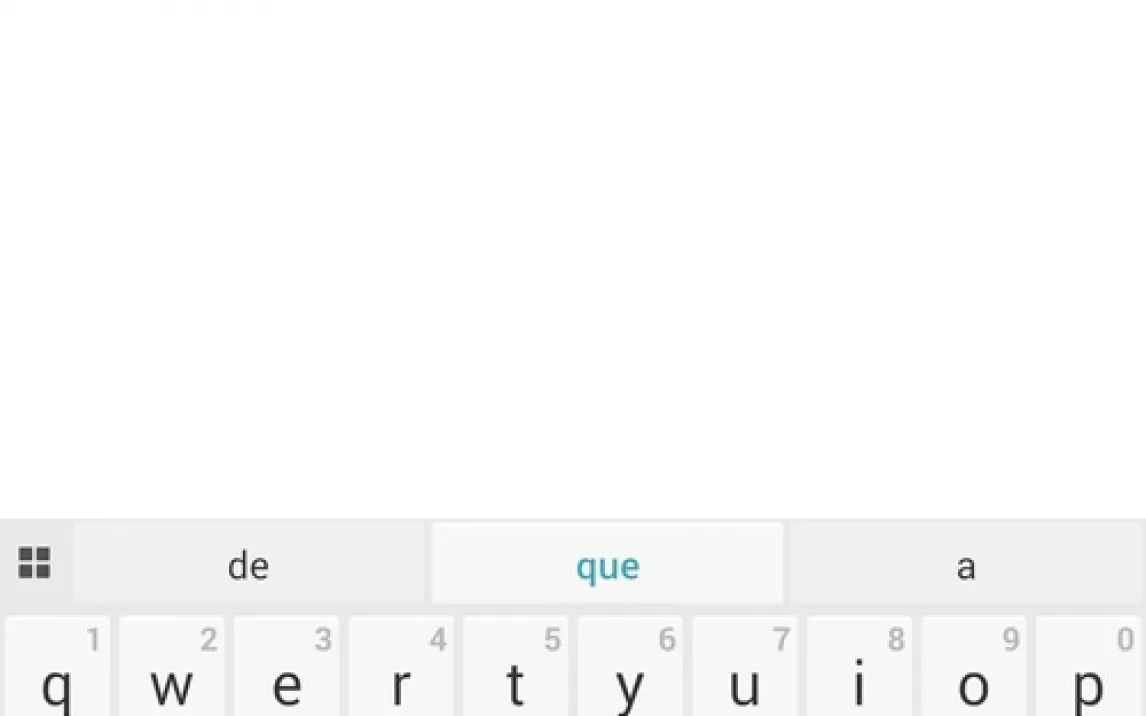
Task: Hit the w key on keyboard
Action: [172, 670]
